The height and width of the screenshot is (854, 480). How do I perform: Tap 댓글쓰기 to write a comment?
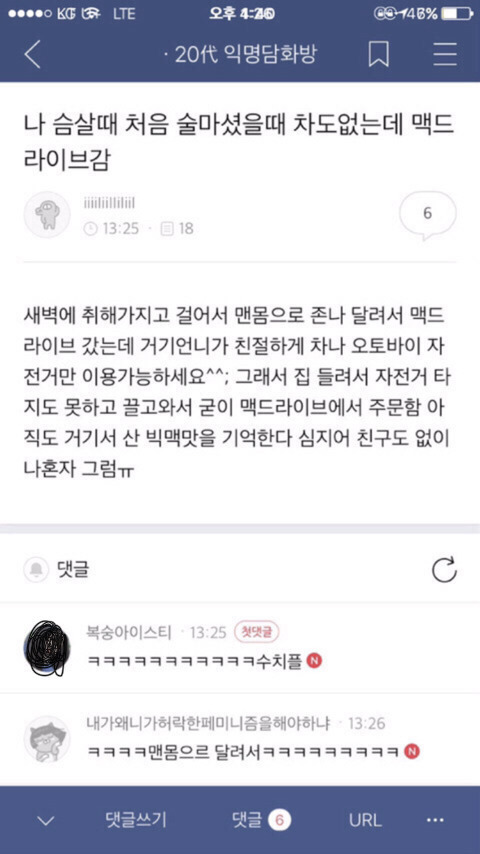tap(136, 820)
